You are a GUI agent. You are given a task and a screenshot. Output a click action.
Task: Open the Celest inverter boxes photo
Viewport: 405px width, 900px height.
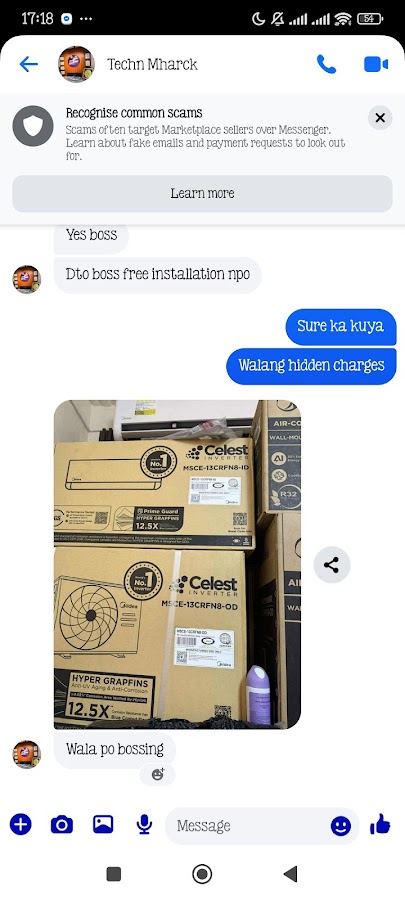177,564
